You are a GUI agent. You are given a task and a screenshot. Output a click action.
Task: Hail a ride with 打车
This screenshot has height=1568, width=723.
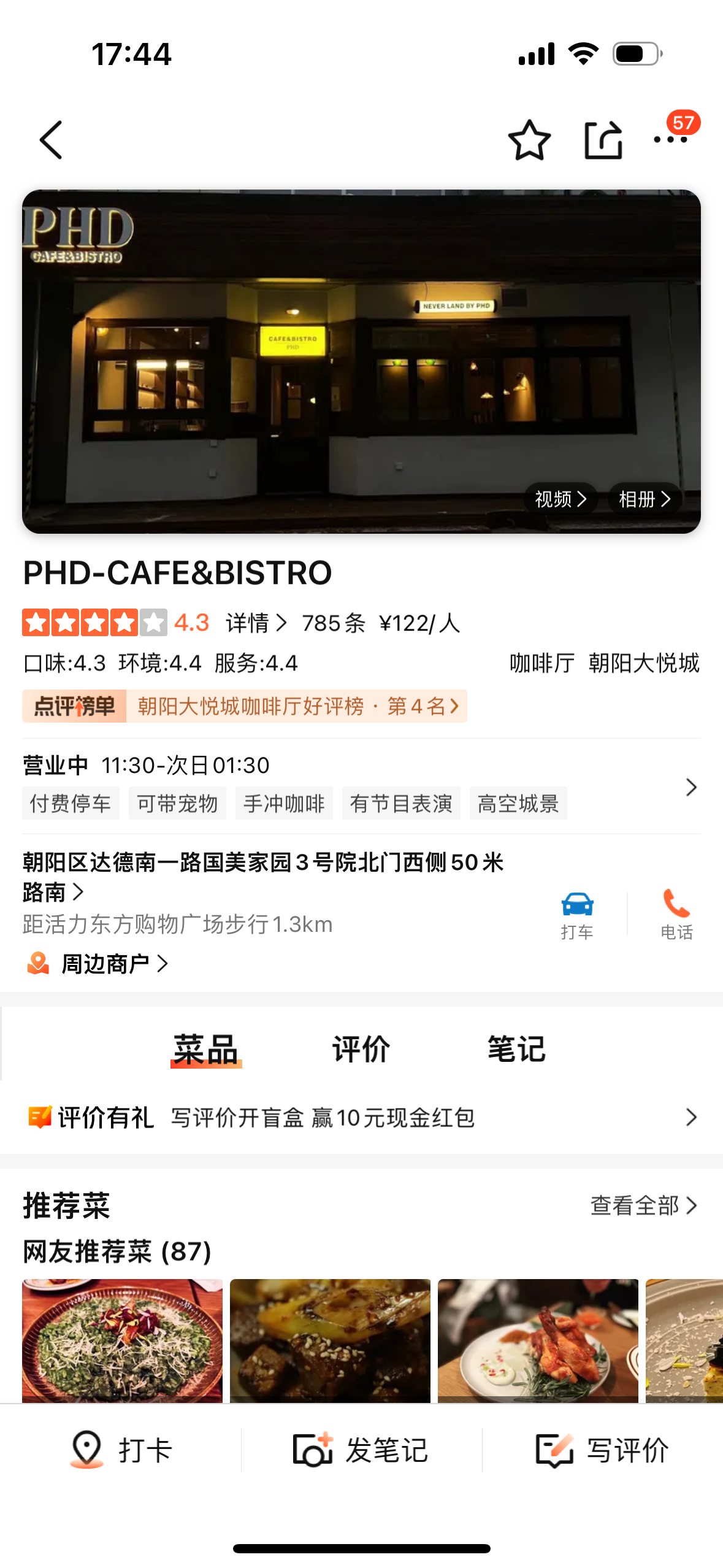576,914
